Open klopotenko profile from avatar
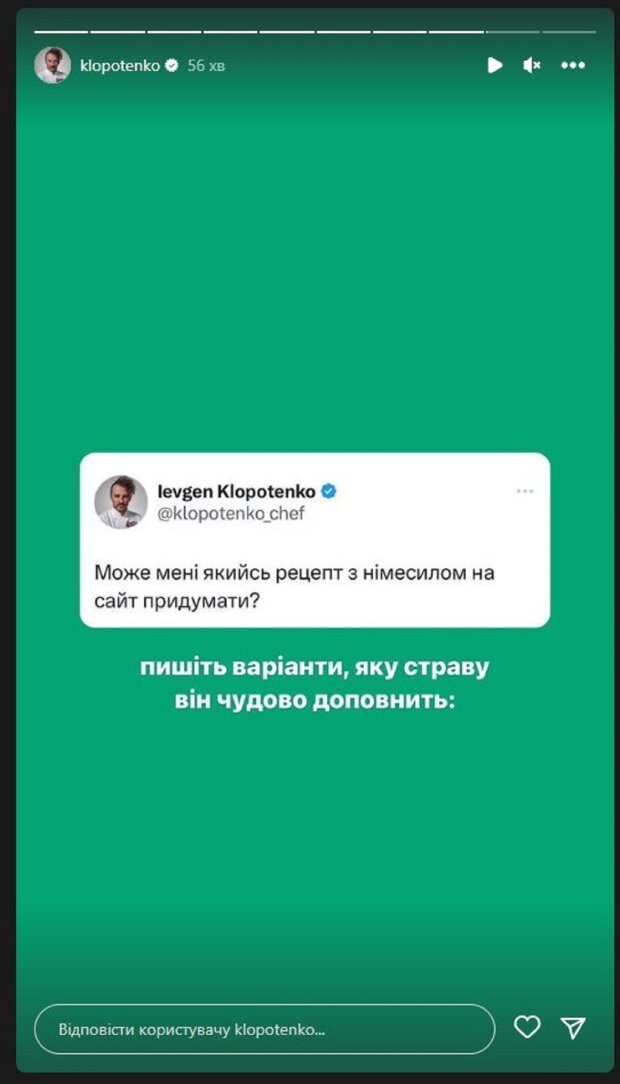Viewport: 620px width, 1084px height. tap(52, 65)
